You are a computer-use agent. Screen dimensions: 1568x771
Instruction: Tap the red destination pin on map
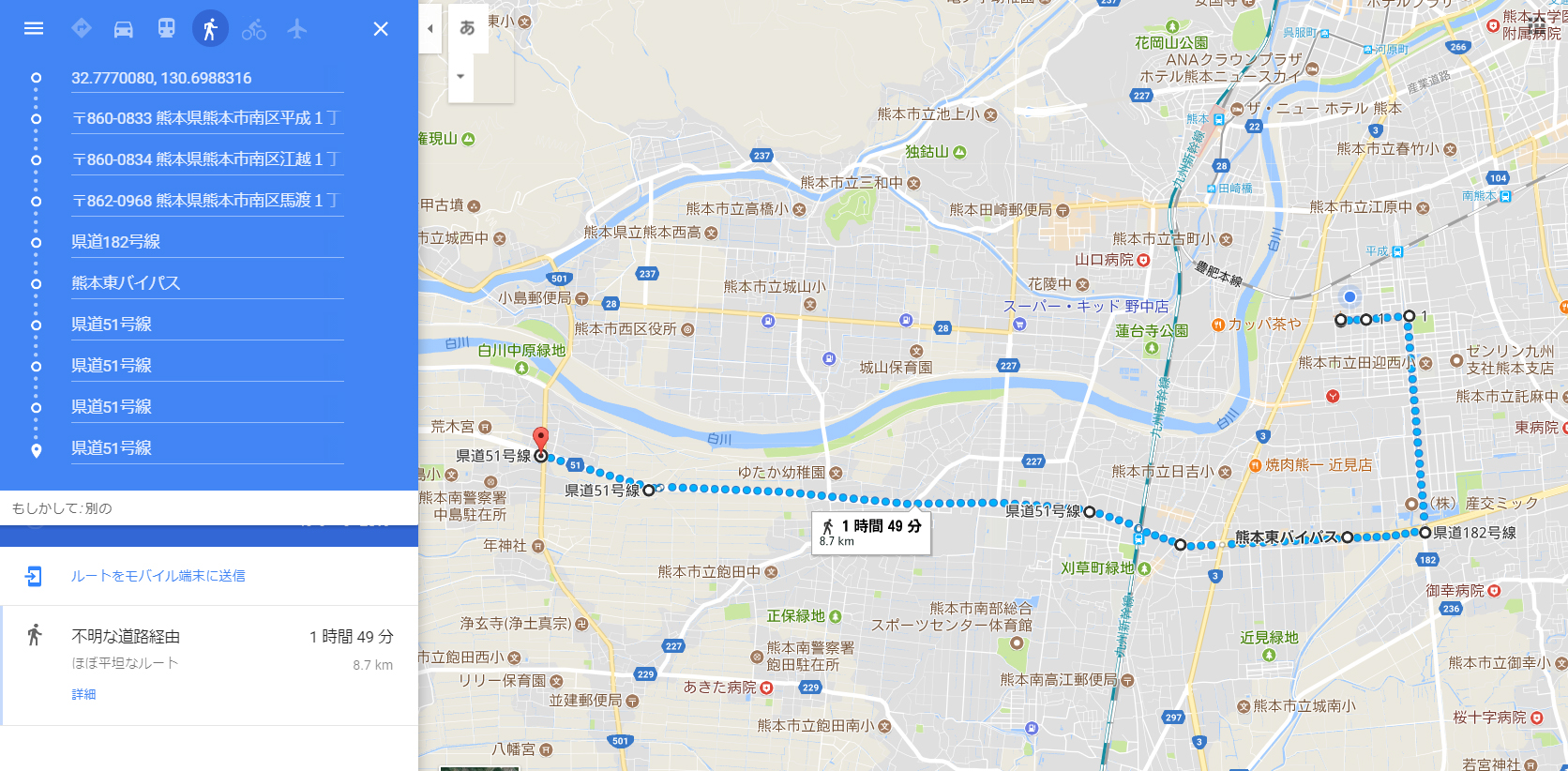[x=541, y=438]
